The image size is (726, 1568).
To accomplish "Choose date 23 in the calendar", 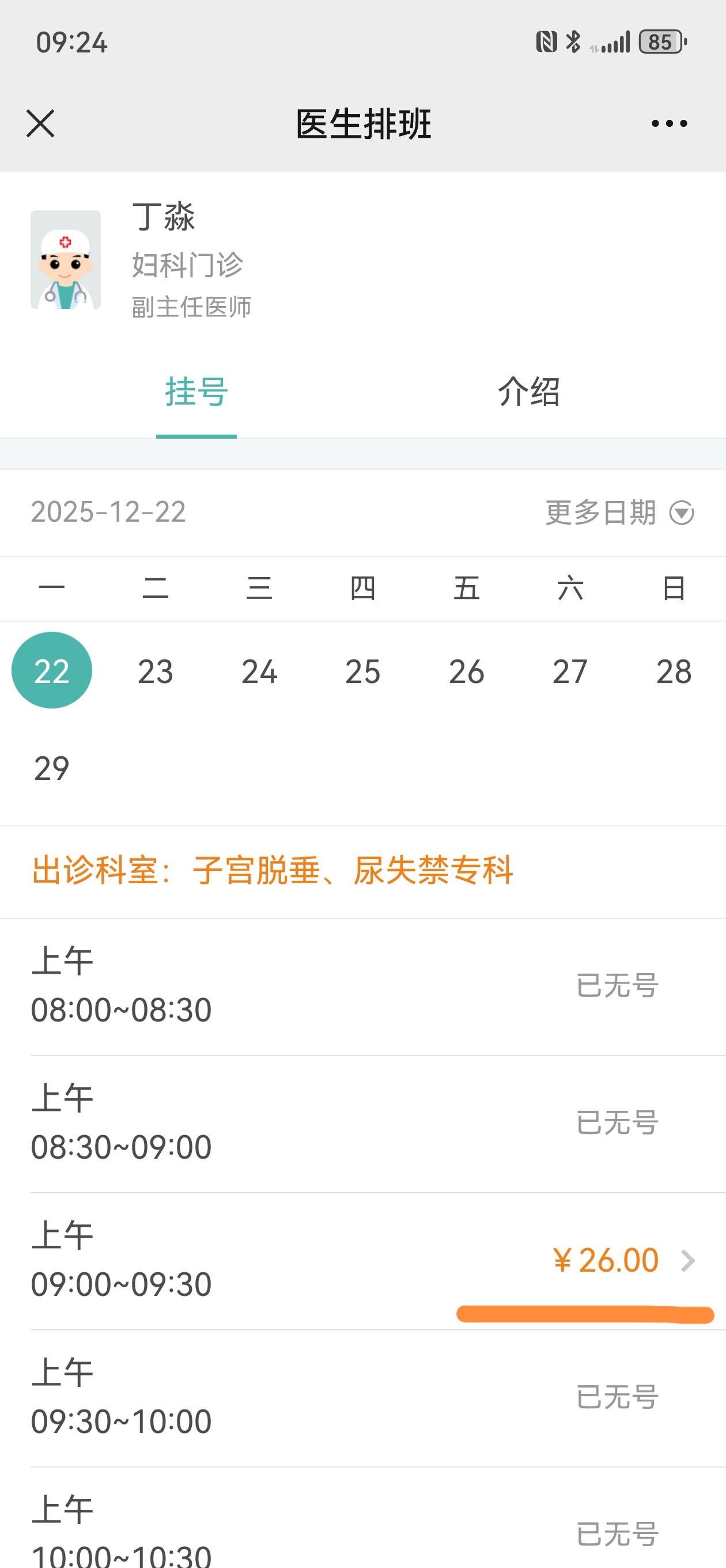I will 155,672.
